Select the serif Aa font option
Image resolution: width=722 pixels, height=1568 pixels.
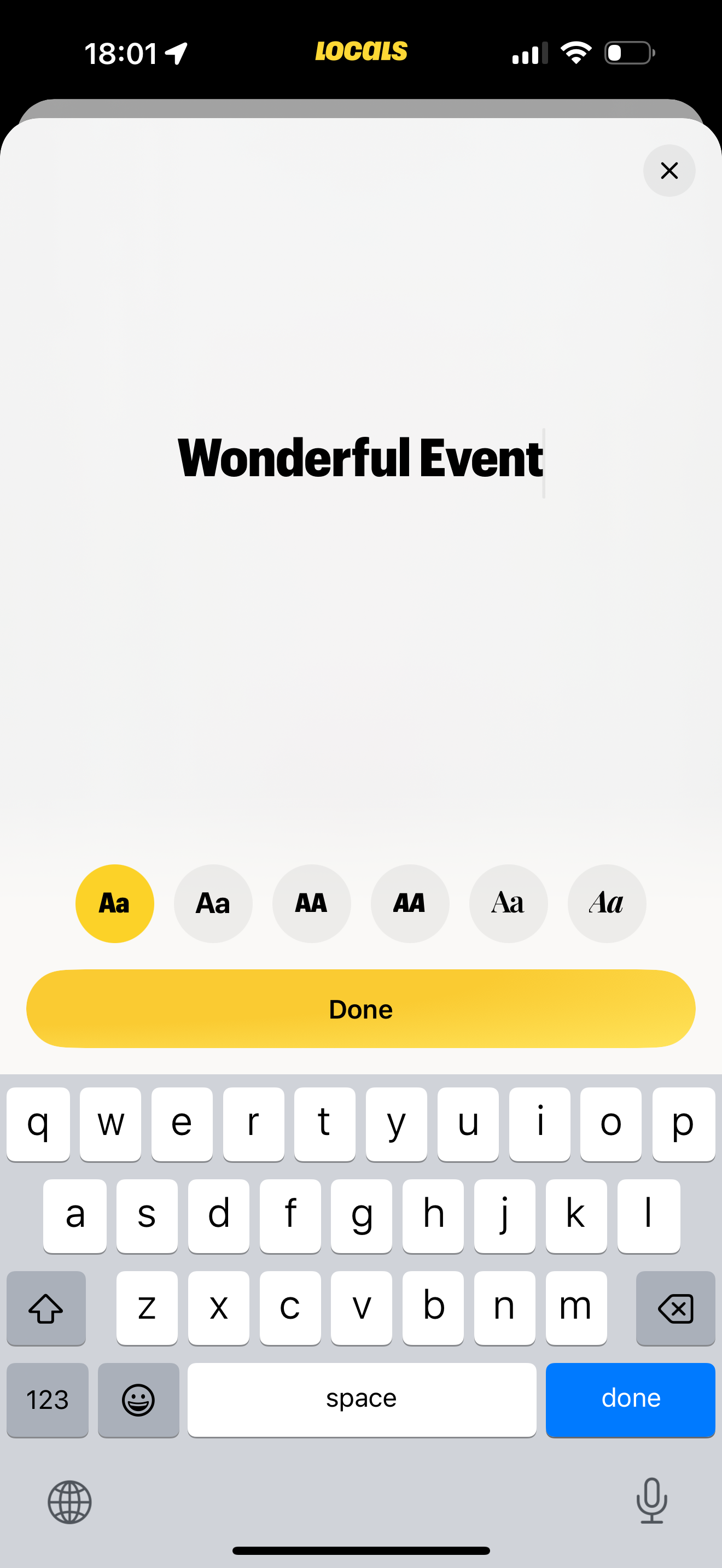[508, 903]
